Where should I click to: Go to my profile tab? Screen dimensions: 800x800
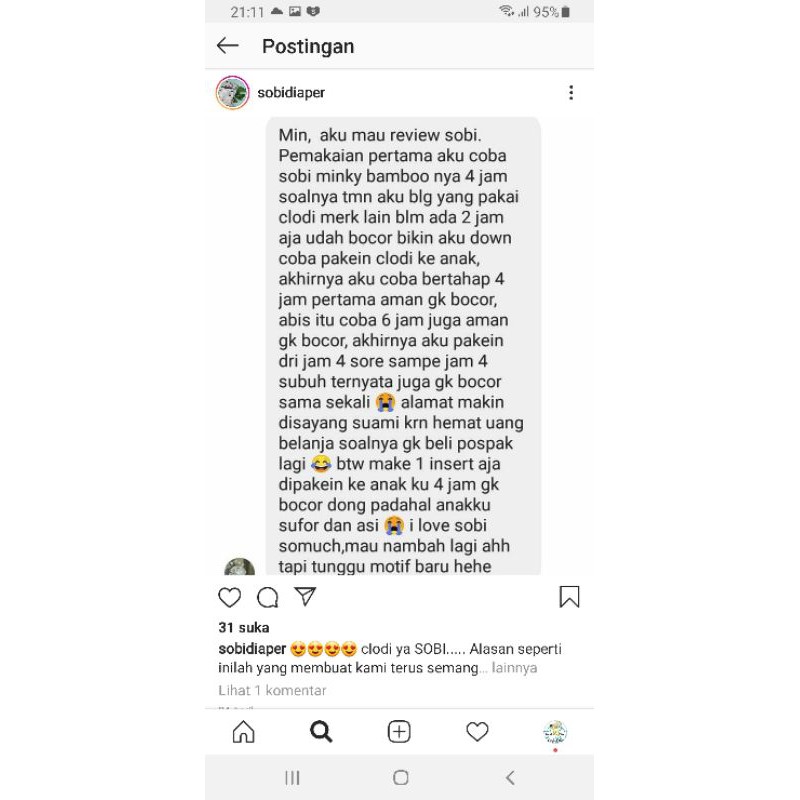pos(555,732)
